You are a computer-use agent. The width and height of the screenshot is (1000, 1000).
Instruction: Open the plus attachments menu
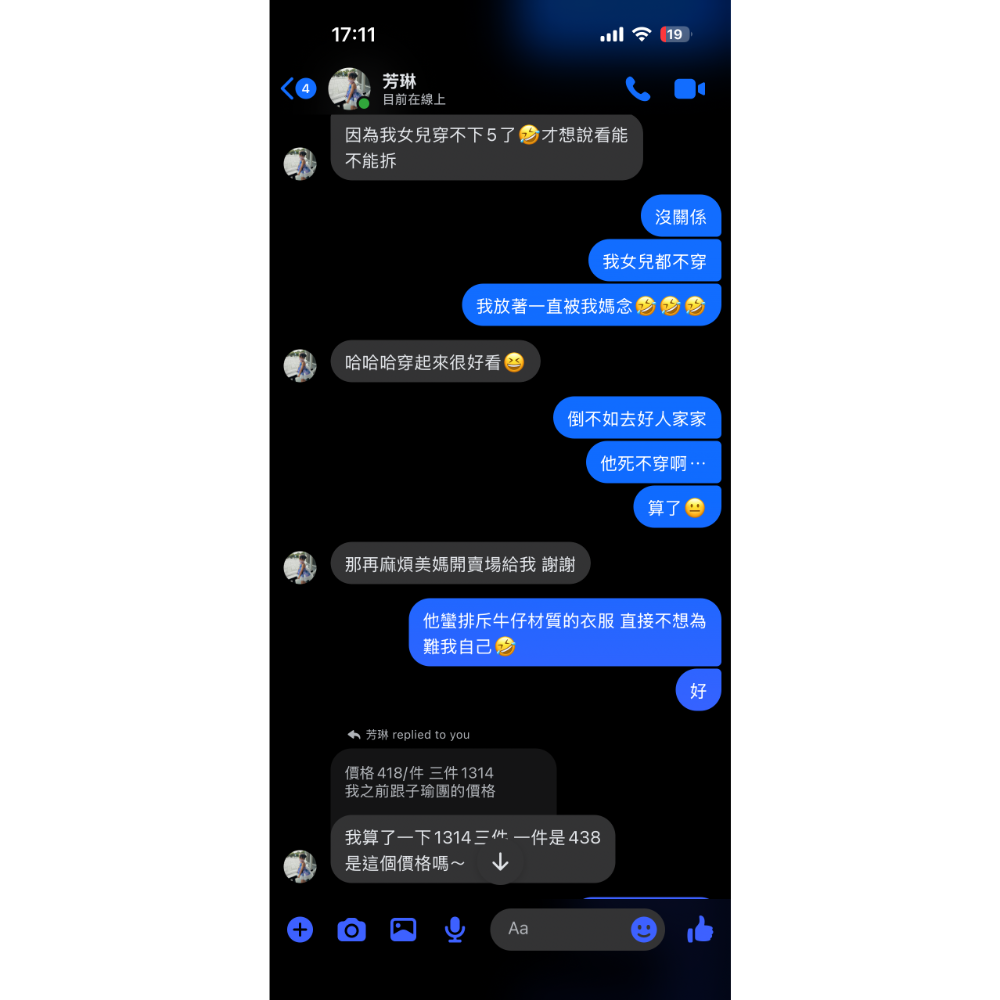tap(300, 930)
